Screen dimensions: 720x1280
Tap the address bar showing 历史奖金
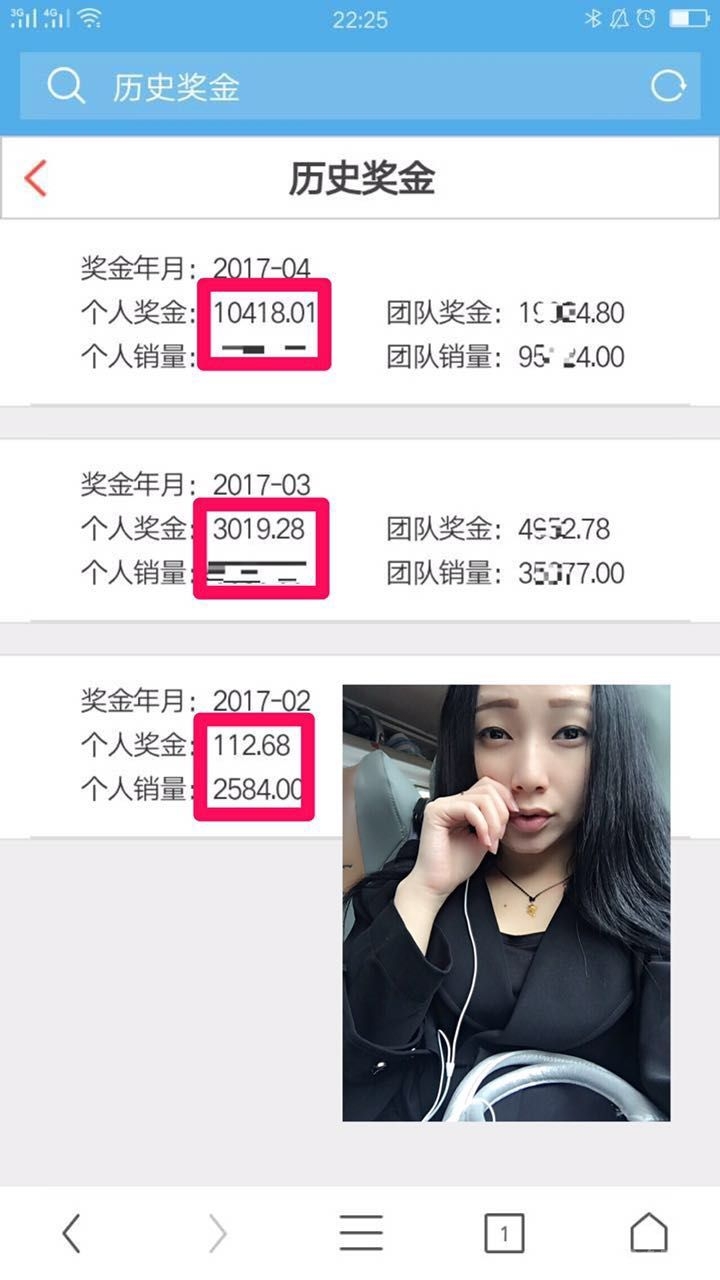point(340,87)
